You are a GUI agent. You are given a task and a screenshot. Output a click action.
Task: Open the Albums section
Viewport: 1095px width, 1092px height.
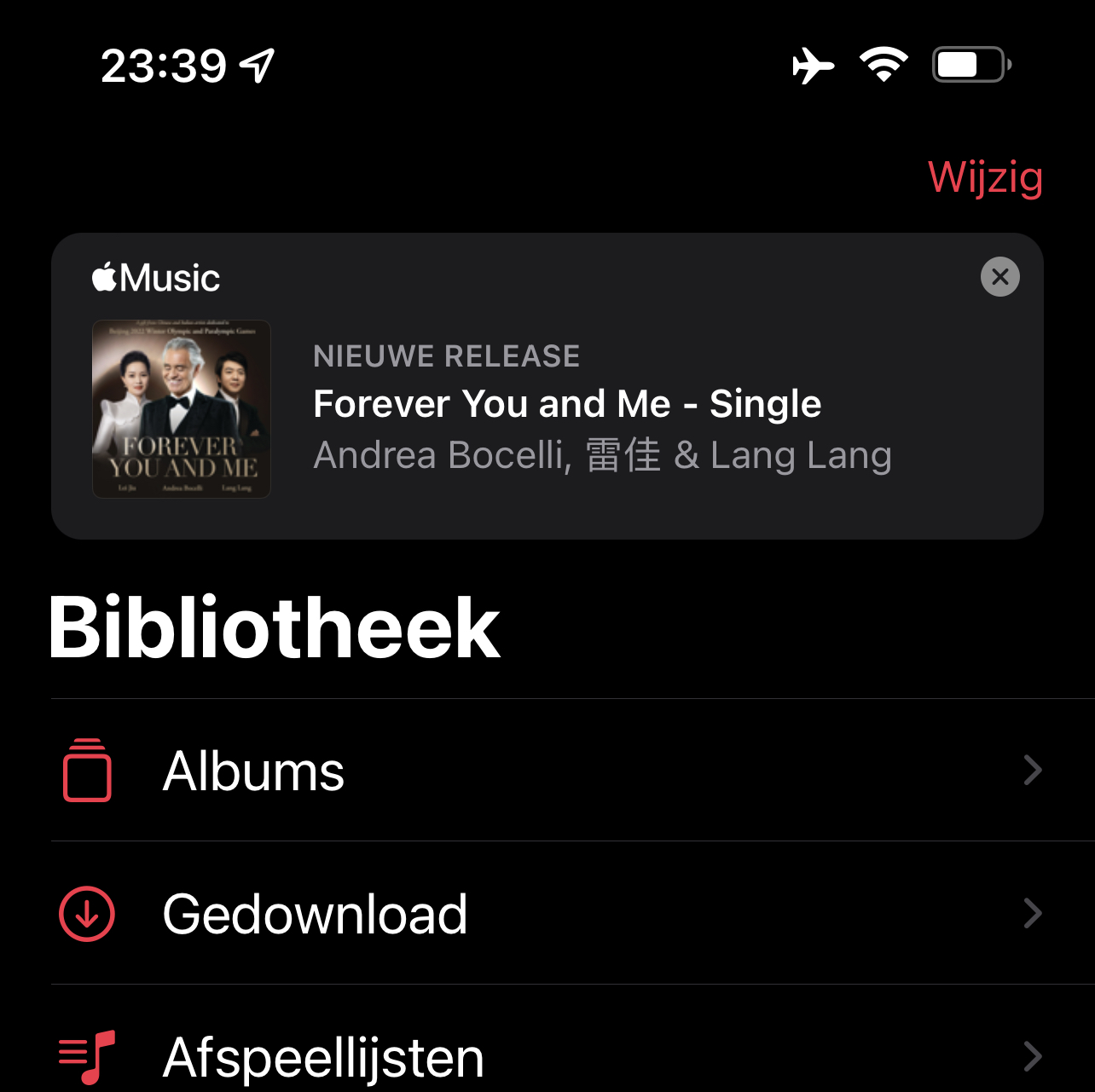[546, 771]
